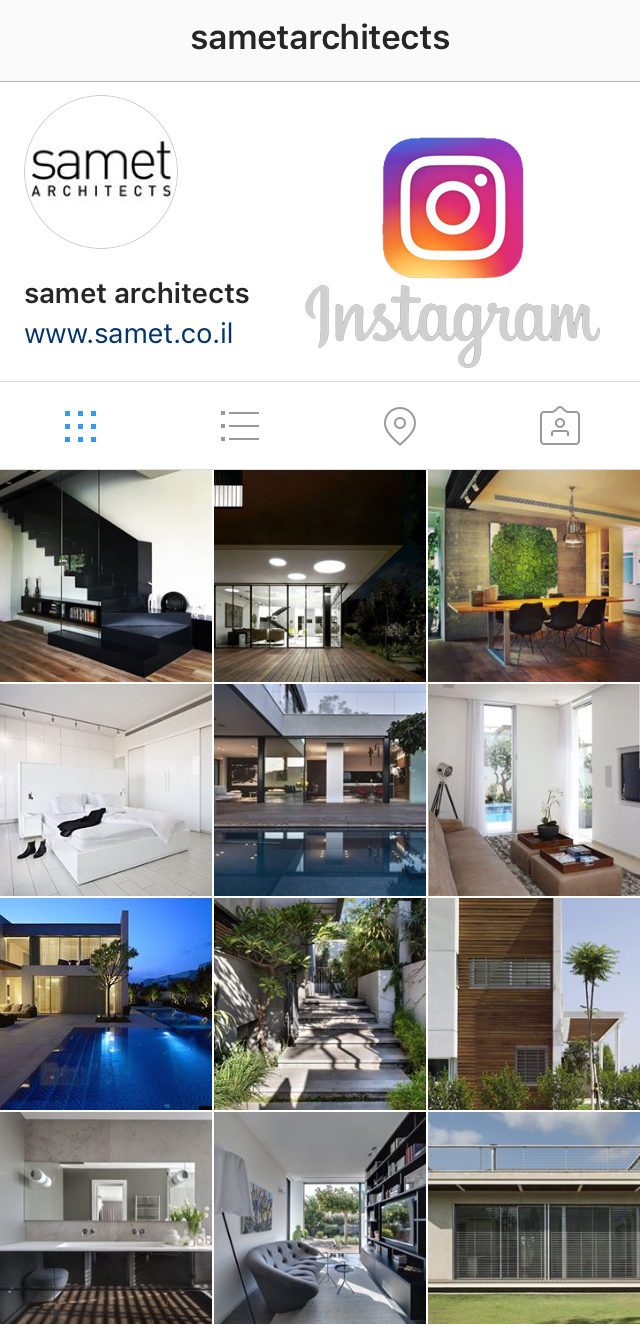Open the living room with tripod lamp post

click(x=534, y=789)
